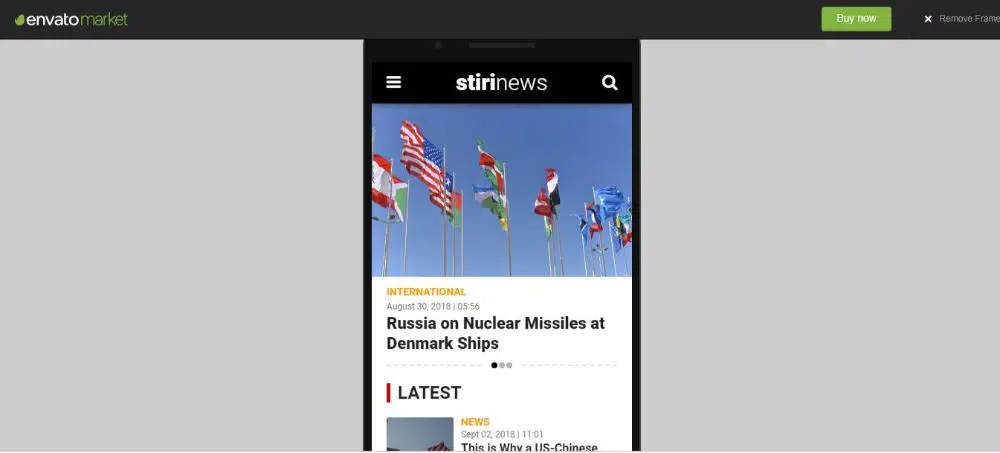Open the US-Chinese article under Latest

pos(529,447)
